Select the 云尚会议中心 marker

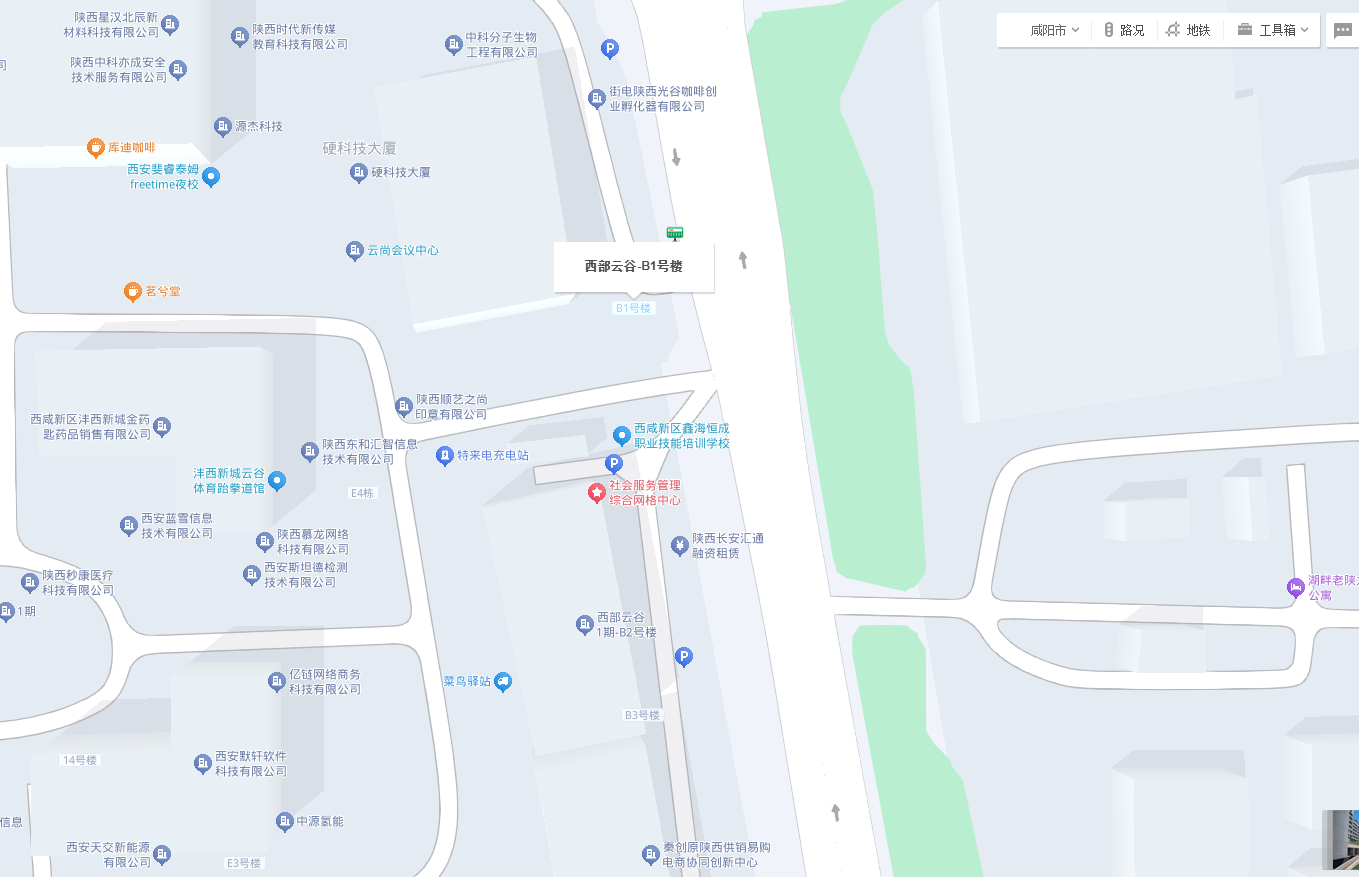354,251
